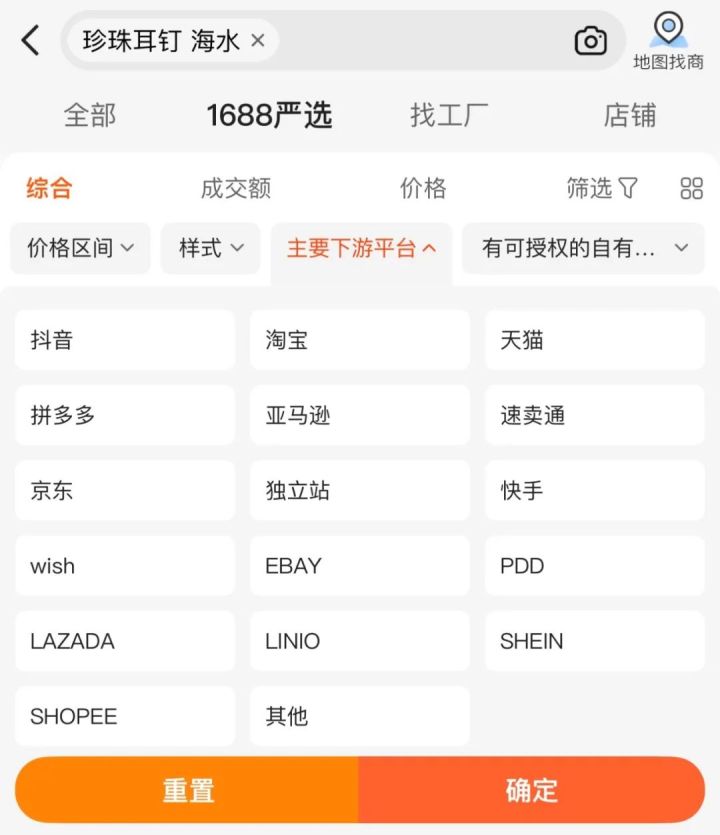Choose the SHEIN platform chip
720x835 pixels.
[x=594, y=641]
